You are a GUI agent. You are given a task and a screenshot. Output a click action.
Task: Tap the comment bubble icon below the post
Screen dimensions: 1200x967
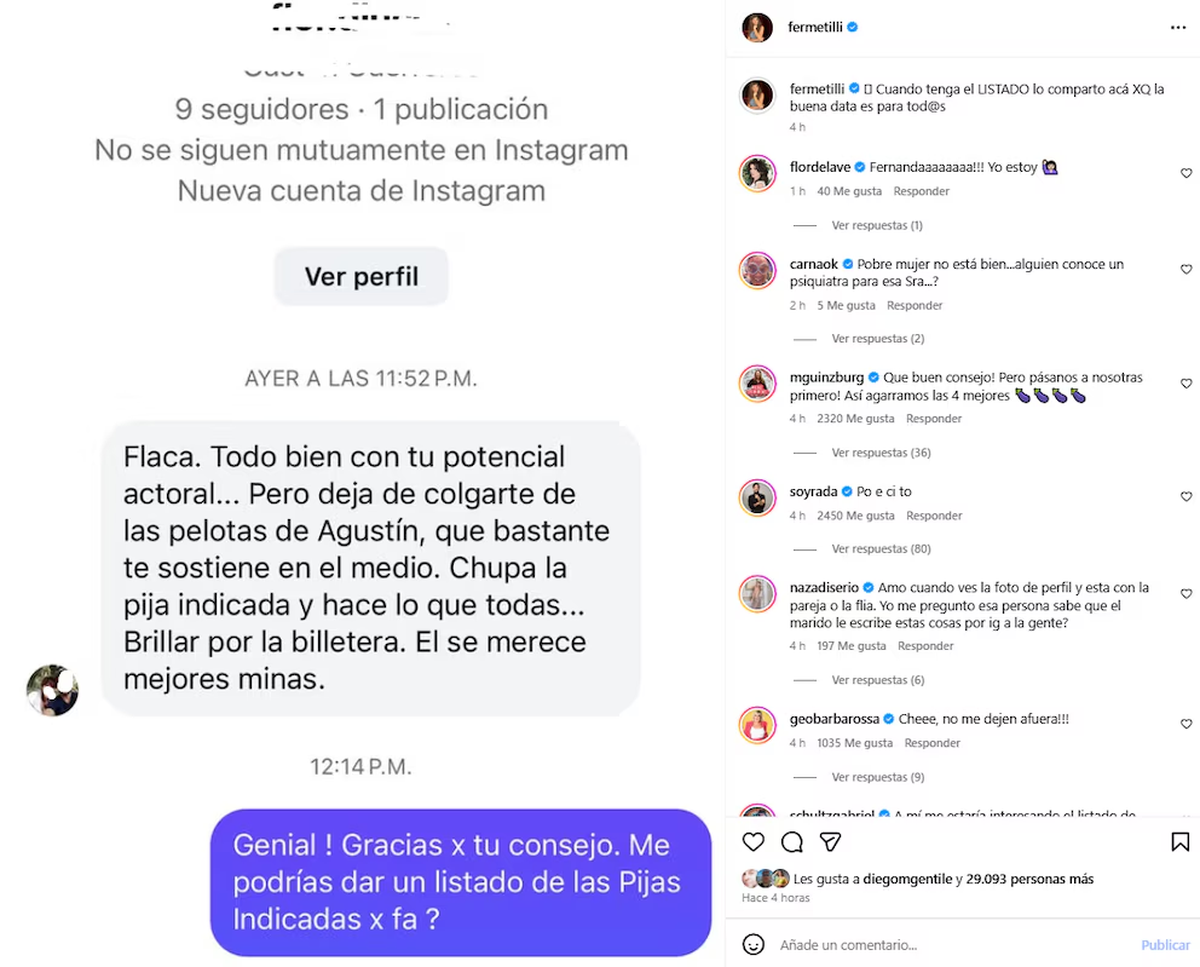click(x=792, y=842)
